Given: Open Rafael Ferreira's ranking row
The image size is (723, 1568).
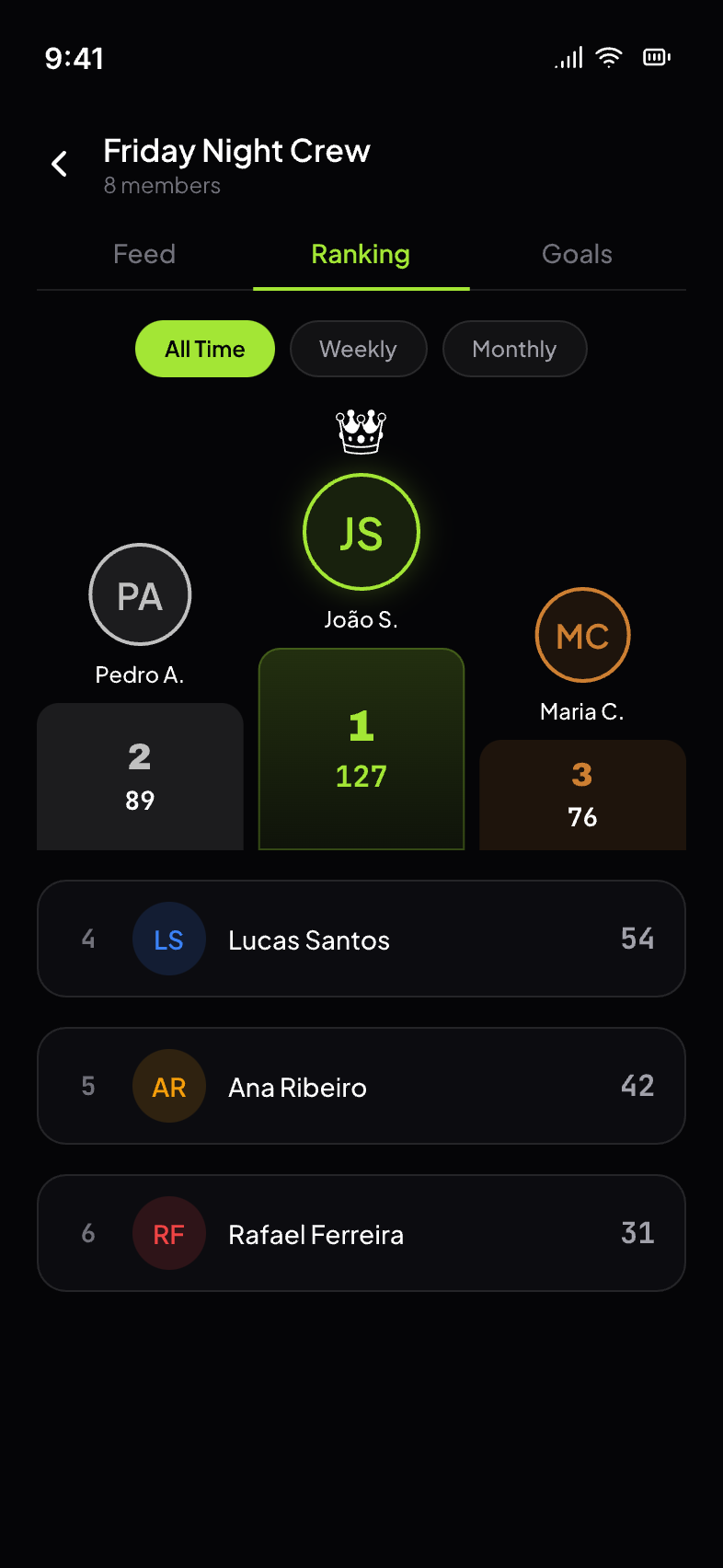Looking at the screenshot, I should pos(361,1233).
